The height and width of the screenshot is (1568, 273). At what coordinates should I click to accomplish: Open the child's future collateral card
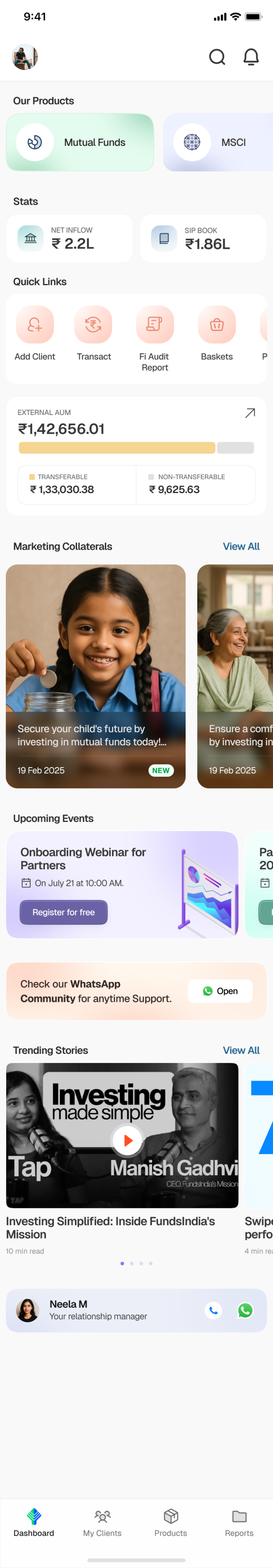pyautogui.click(x=96, y=676)
